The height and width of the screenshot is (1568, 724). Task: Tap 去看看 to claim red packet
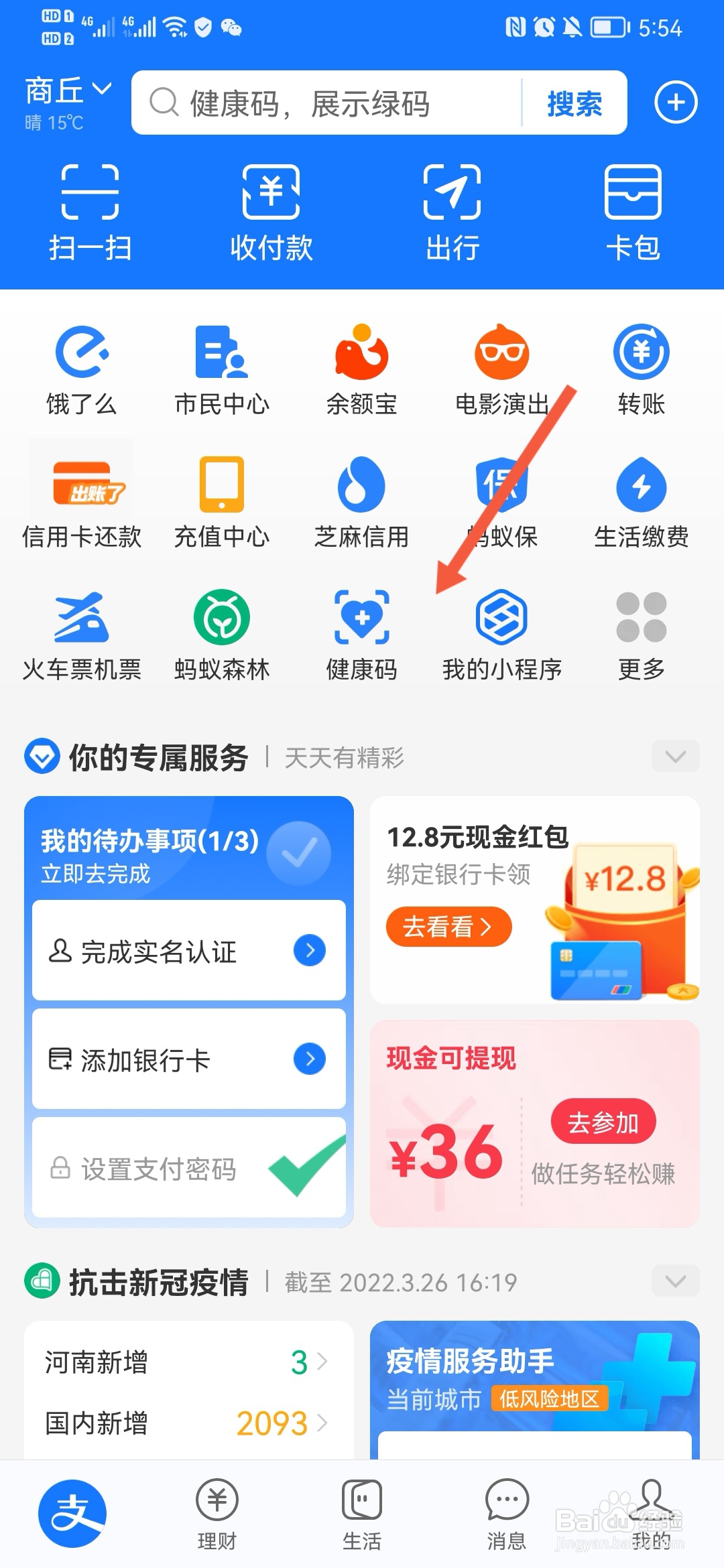pyautogui.click(x=448, y=927)
